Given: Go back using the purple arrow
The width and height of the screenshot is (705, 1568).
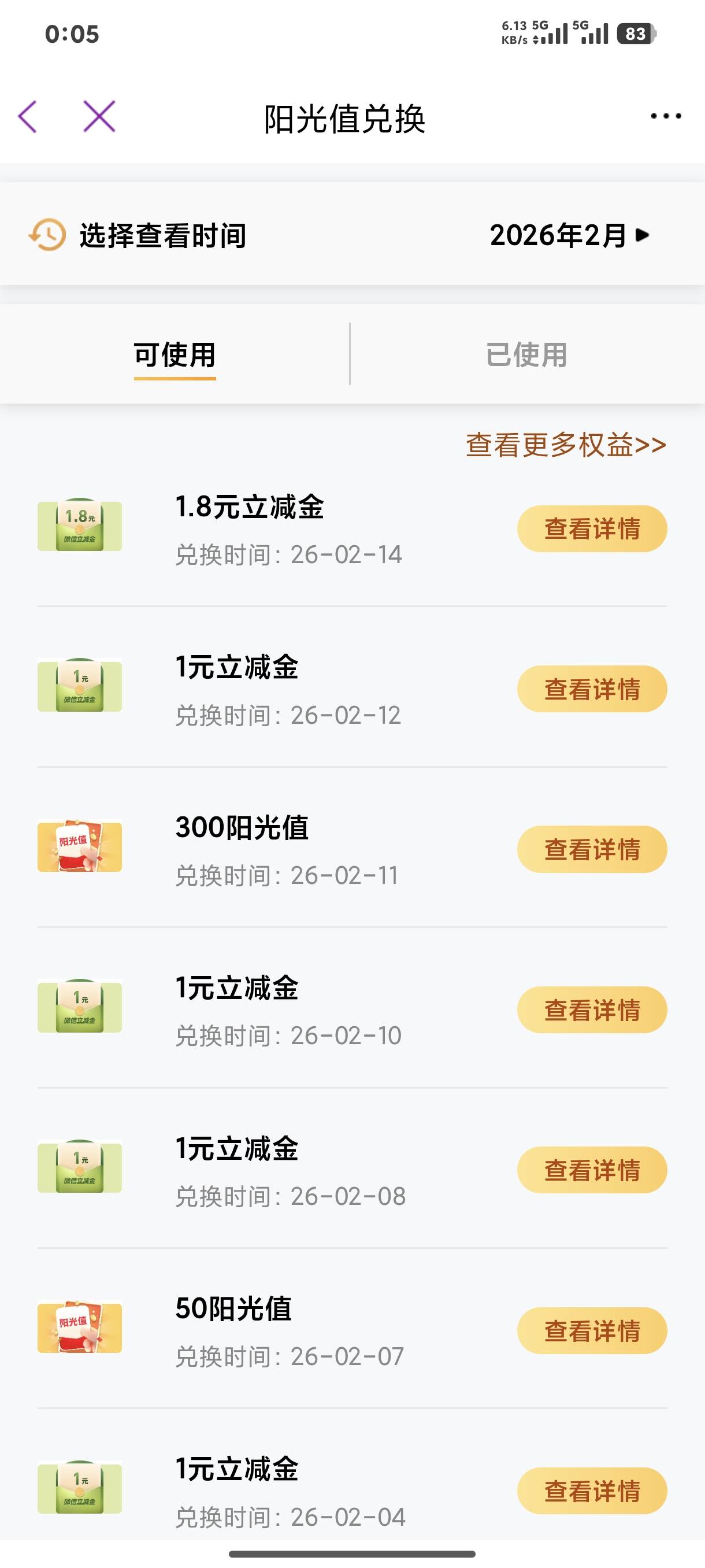Looking at the screenshot, I should (x=28, y=116).
